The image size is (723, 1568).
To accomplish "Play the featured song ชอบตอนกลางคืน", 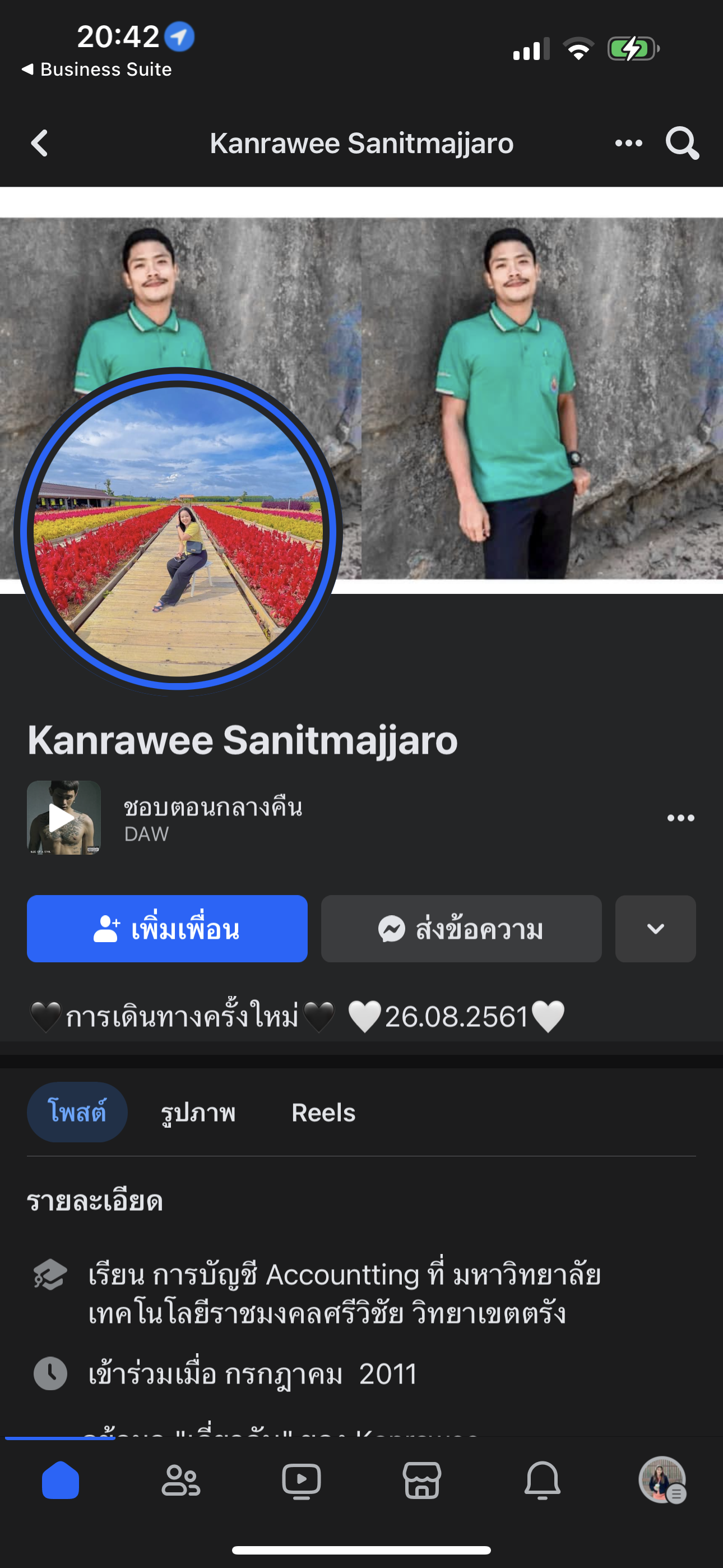I will click(63, 818).
